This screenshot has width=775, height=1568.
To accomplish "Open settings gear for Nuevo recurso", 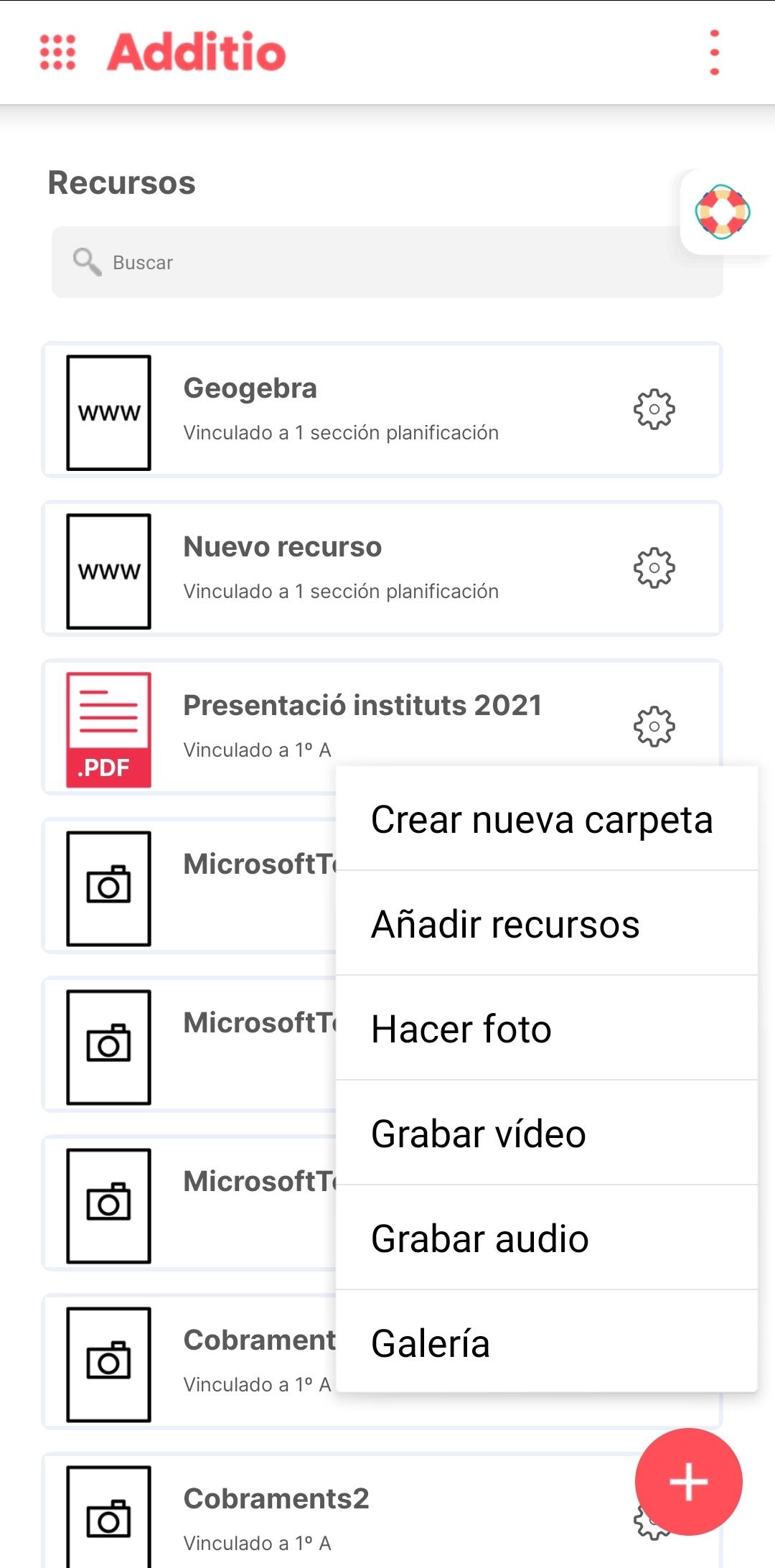I will 654,569.
